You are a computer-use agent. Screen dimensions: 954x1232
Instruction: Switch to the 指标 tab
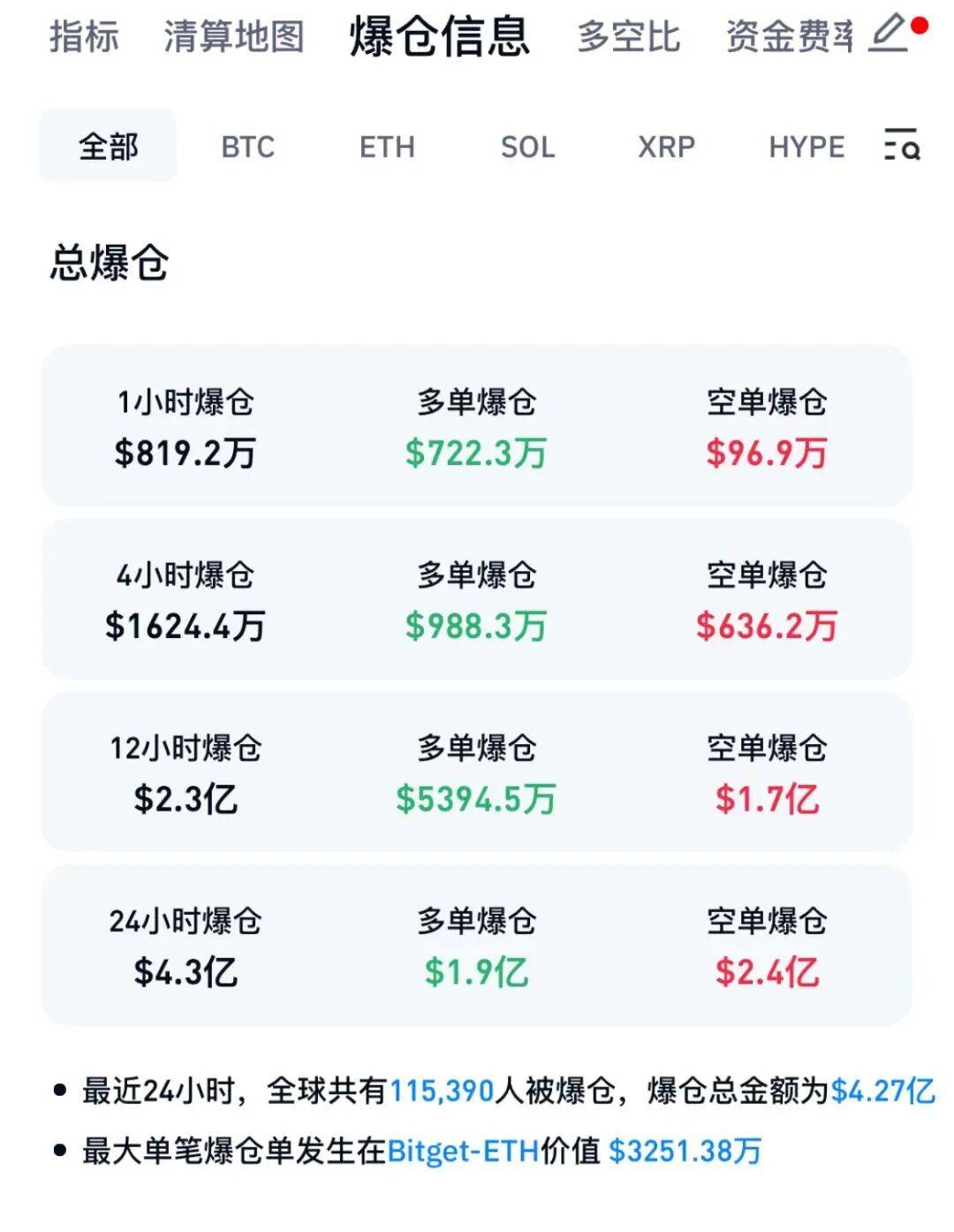pos(85,38)
